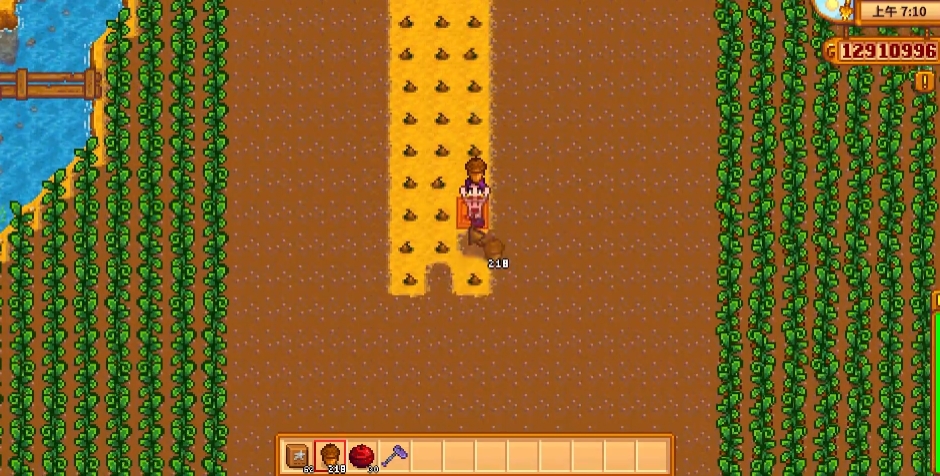Screen dimensions: 940x476
Task: Equip the purple tool in the toolbar
Action: click(395, 456)
